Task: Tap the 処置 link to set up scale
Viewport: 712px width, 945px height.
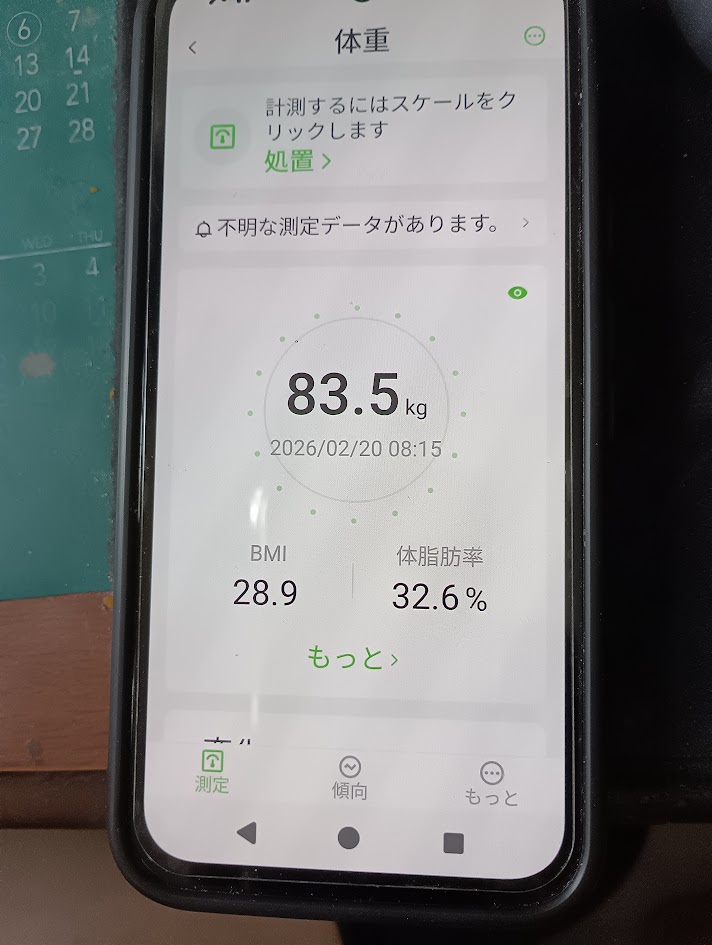Action: 297,161
